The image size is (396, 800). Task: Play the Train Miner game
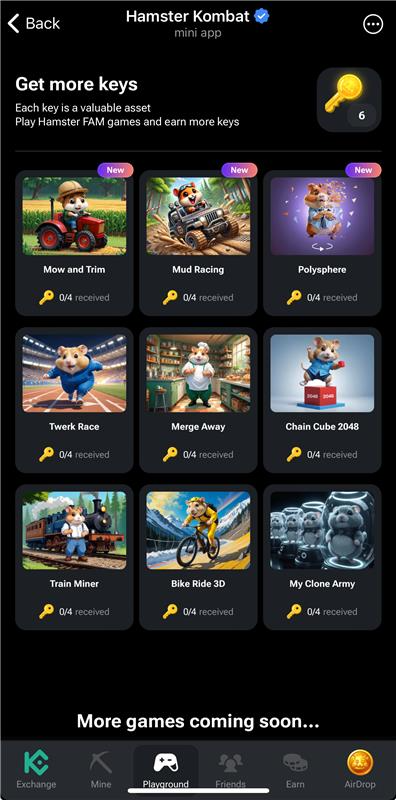pos(75,557)
